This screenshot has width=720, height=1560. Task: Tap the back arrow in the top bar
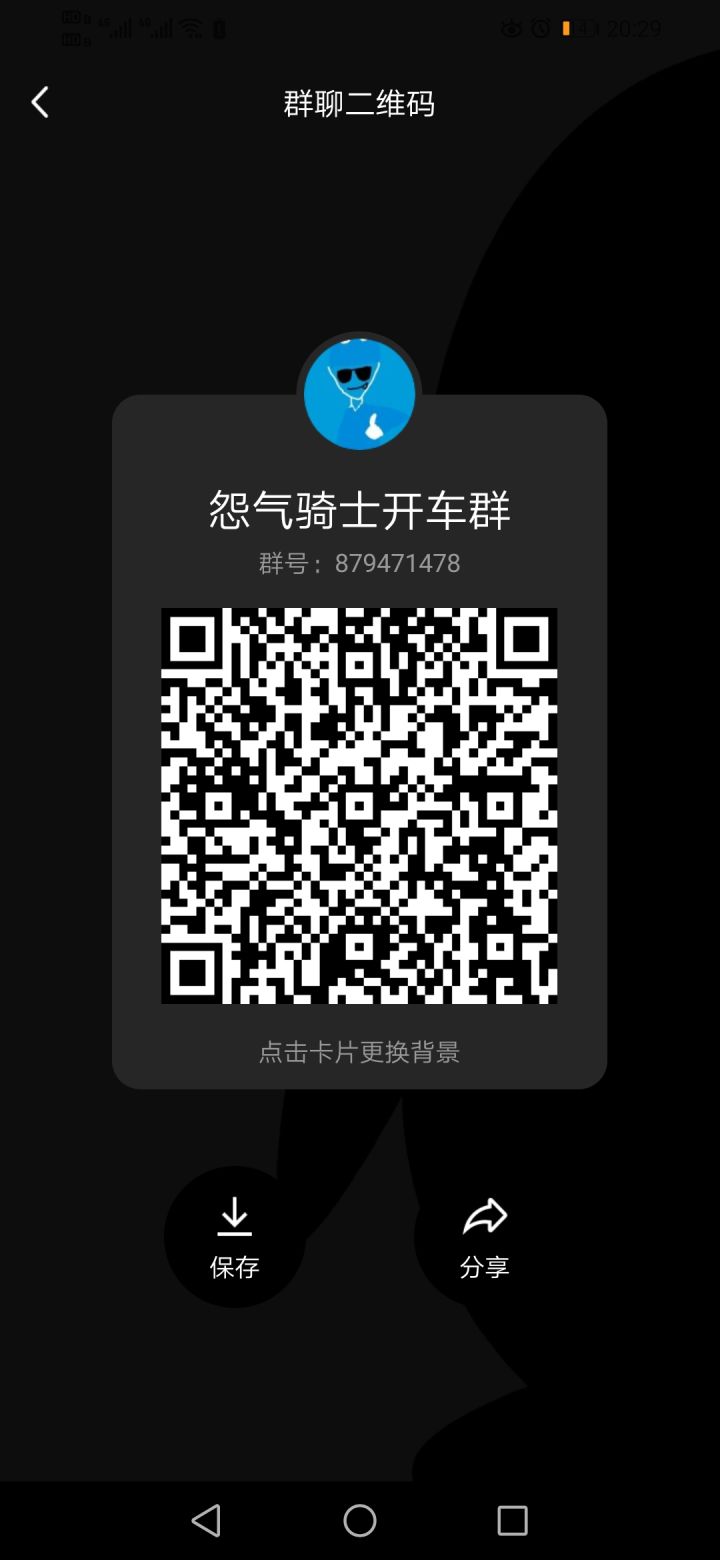40,102
